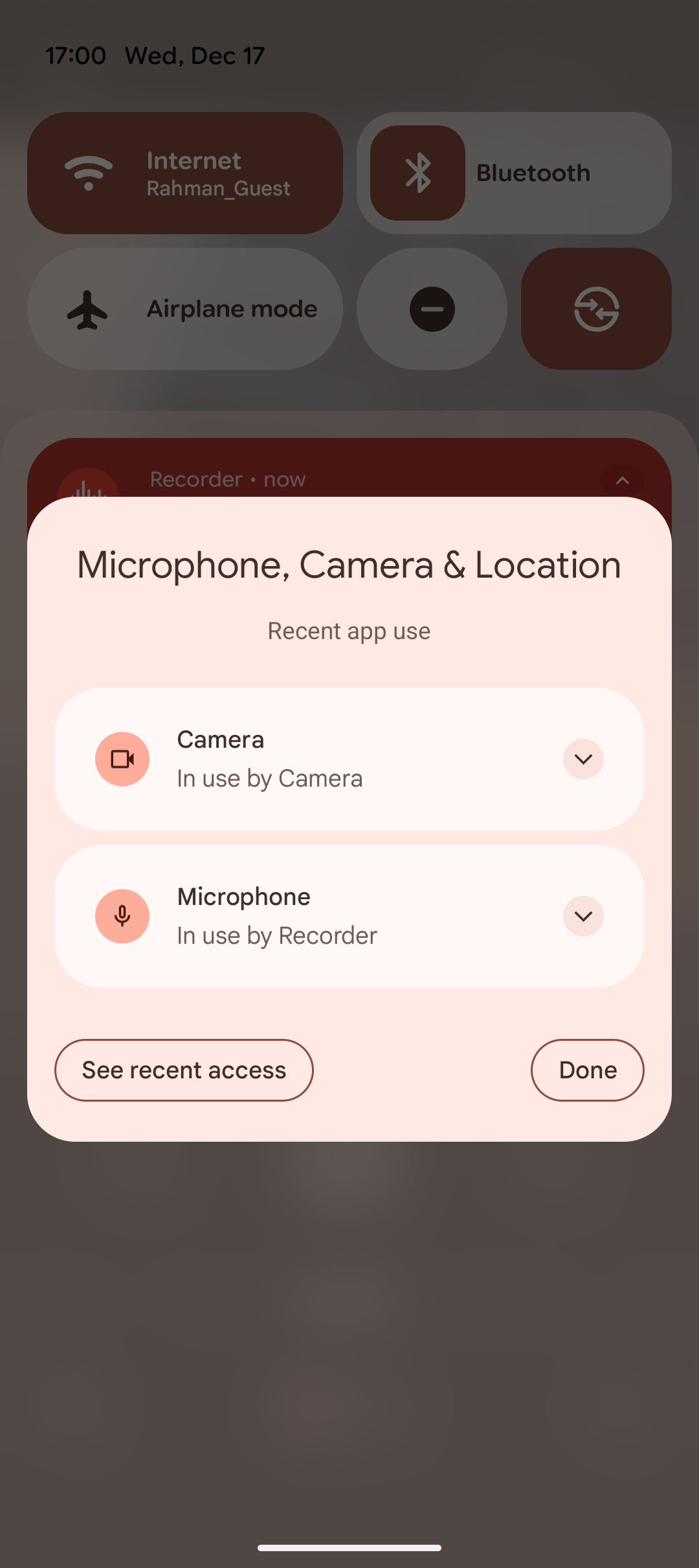Viewport: 699px width, 1568px height.
Task: Expand the Camera usage details
Action: tap(583, 759)
